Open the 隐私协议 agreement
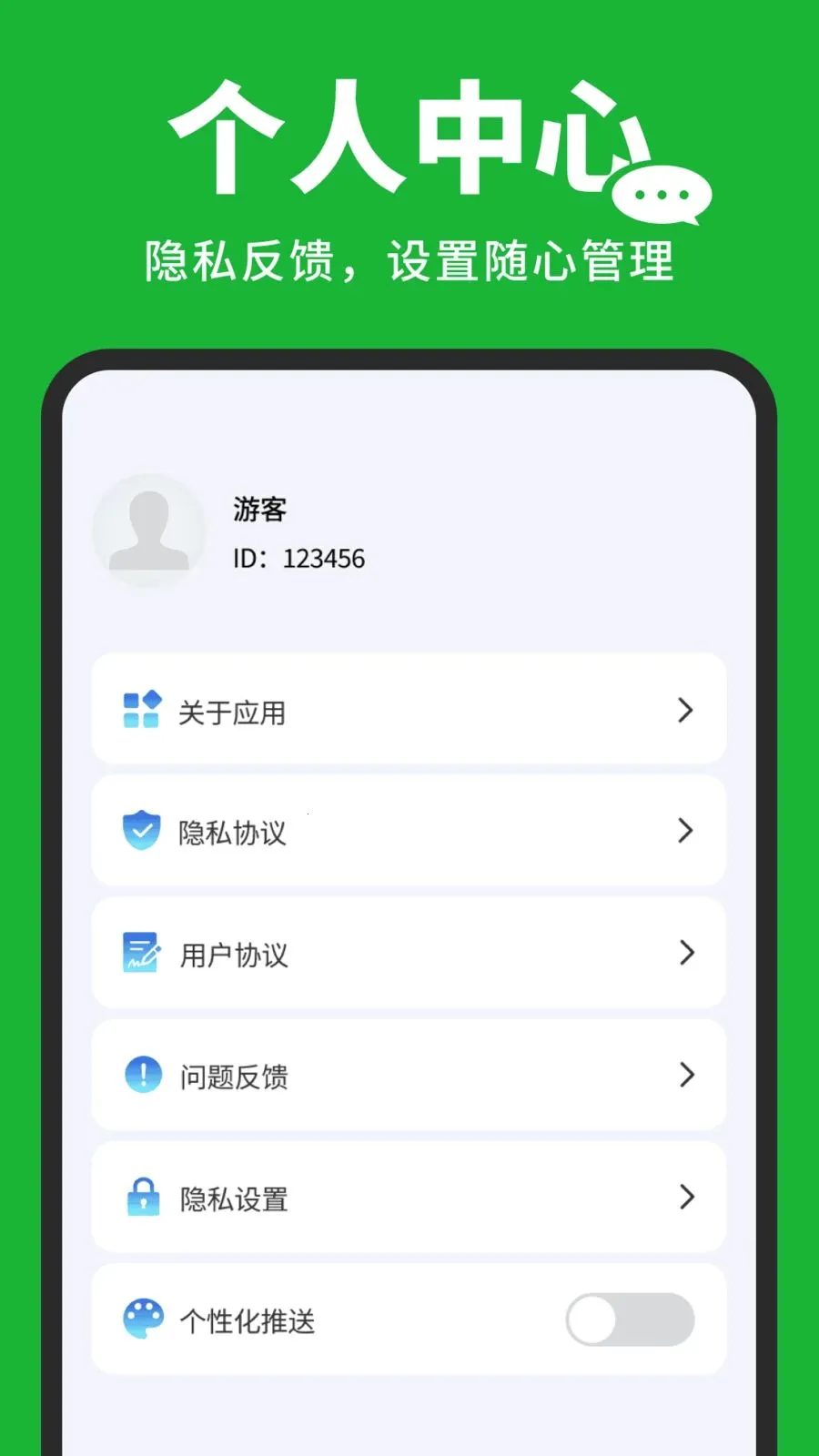The height and width of the screenshot is (1456, 819). click(x=407, y=831)
